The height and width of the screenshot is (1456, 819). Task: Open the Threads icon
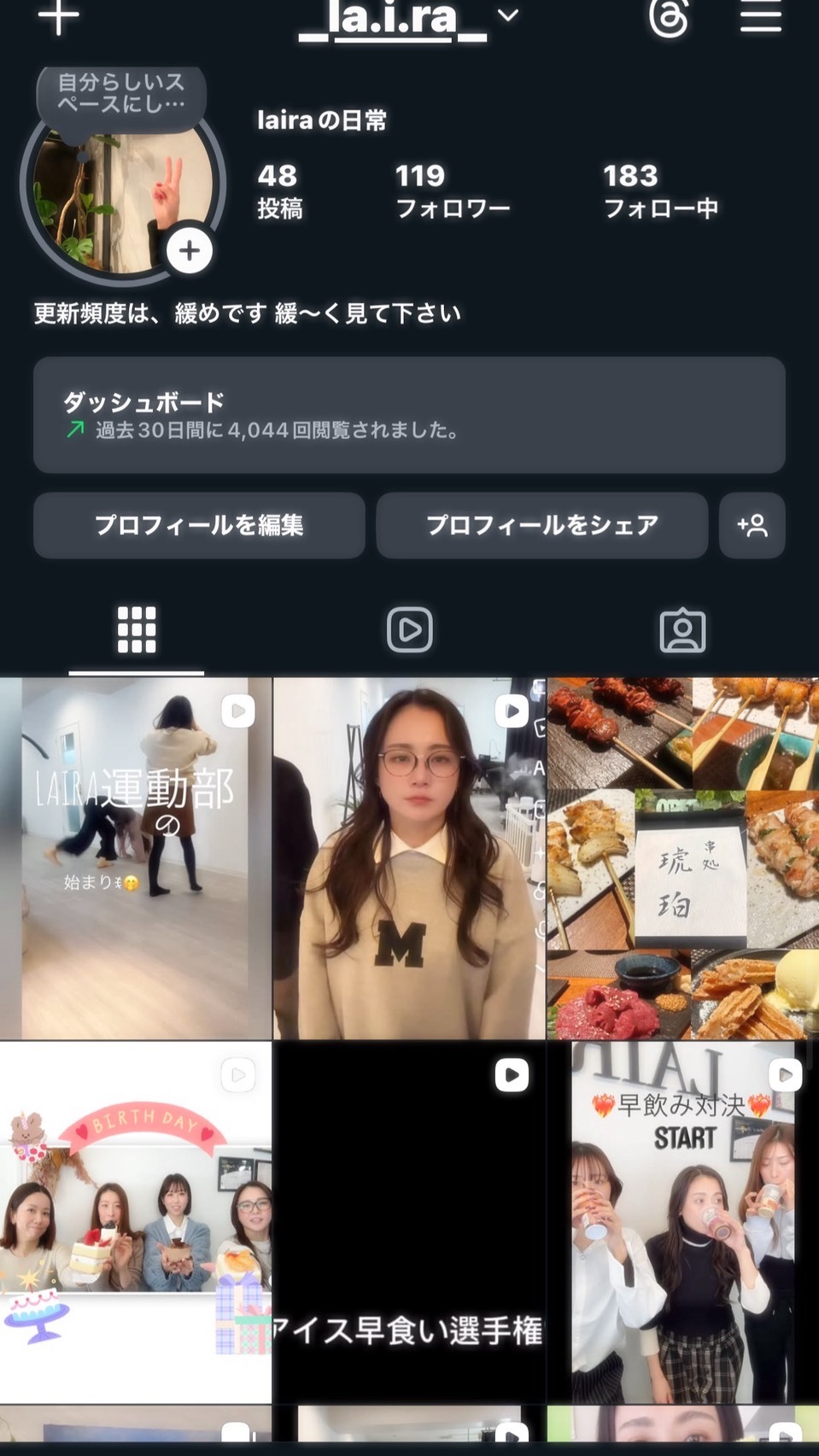667,17
